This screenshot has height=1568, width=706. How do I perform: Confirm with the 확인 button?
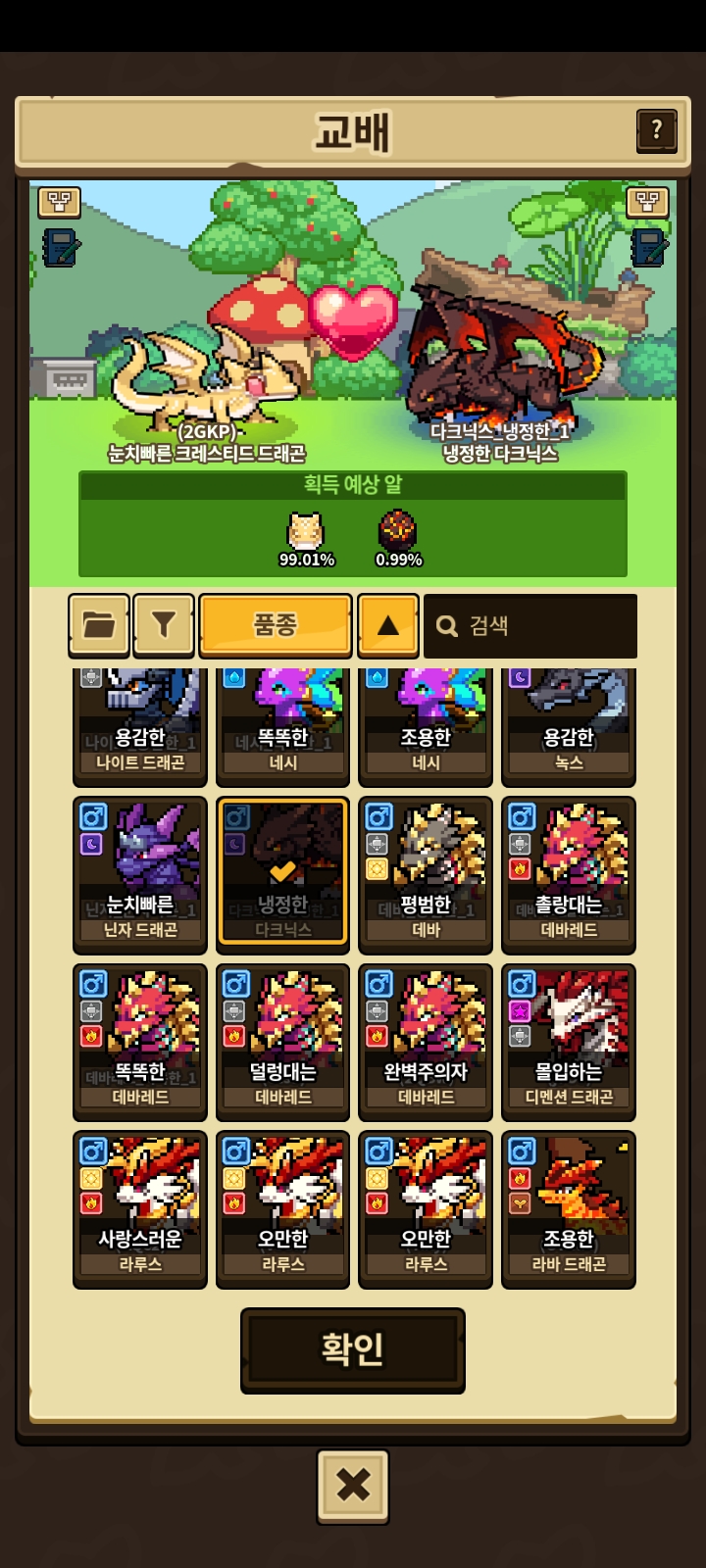point(353,1349)
